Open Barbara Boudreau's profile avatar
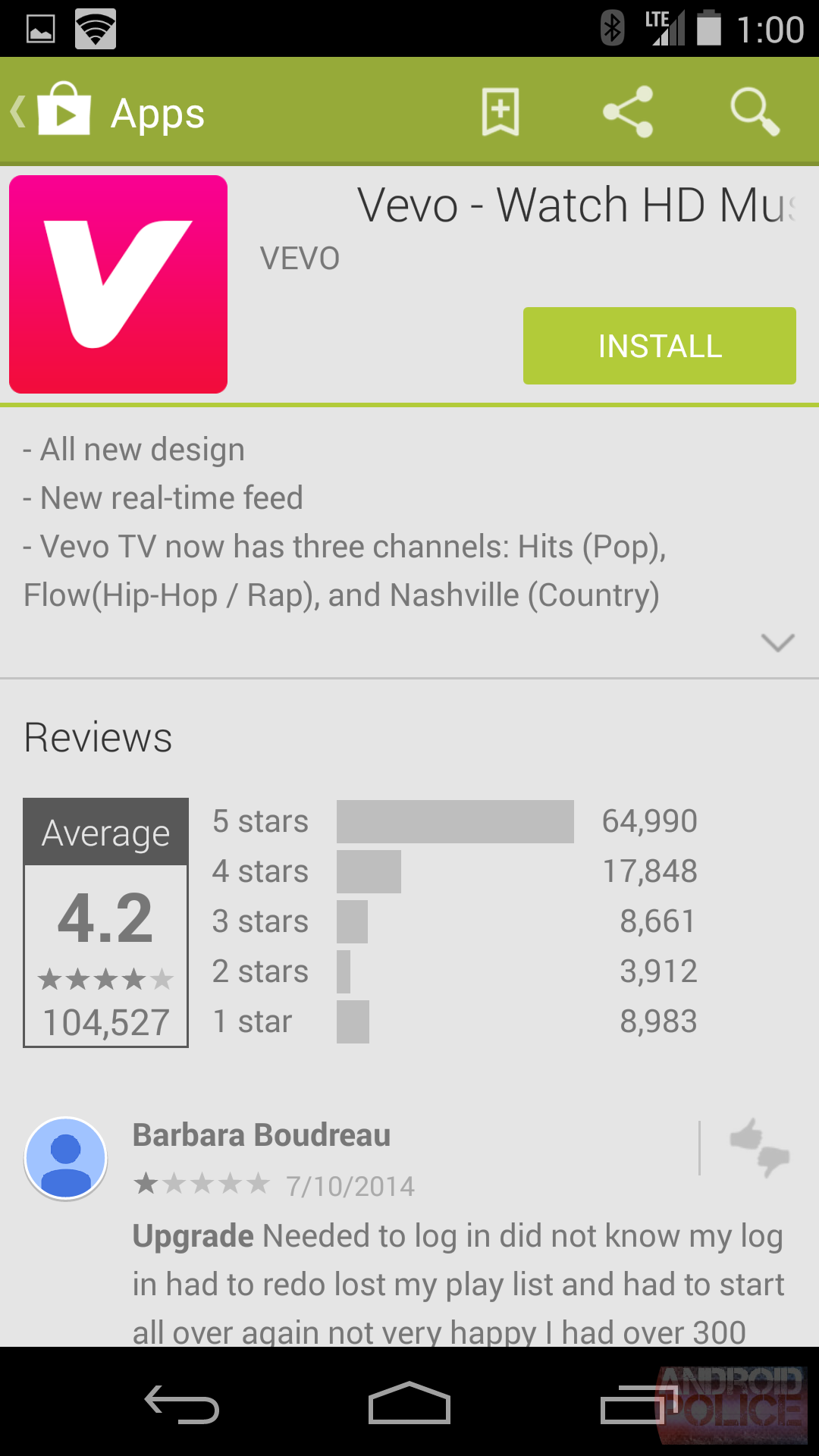 (66, 1159)
